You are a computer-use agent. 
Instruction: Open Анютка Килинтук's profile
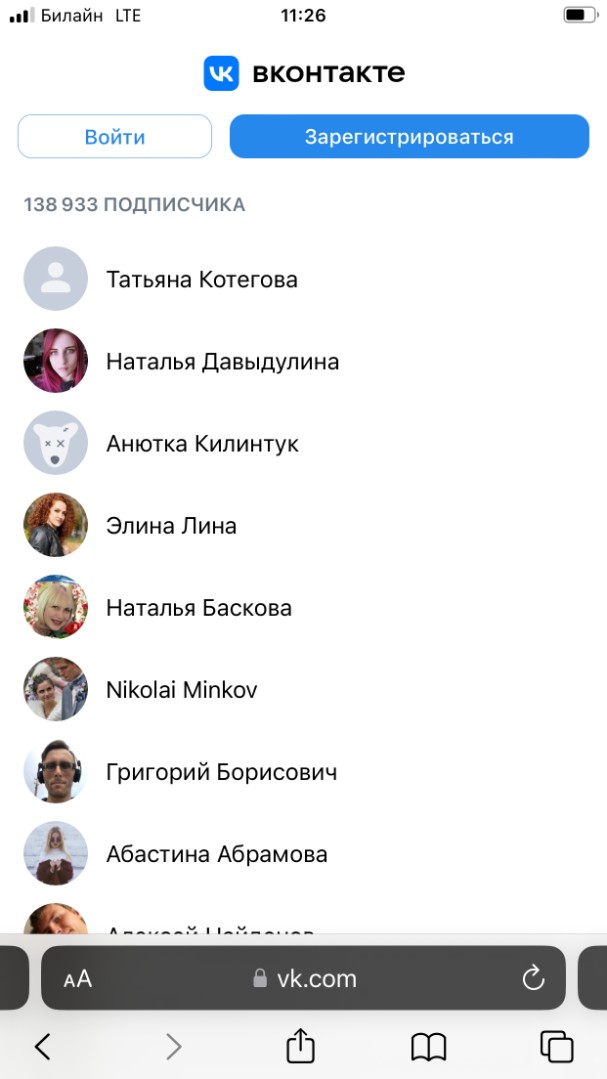point(304,443)
